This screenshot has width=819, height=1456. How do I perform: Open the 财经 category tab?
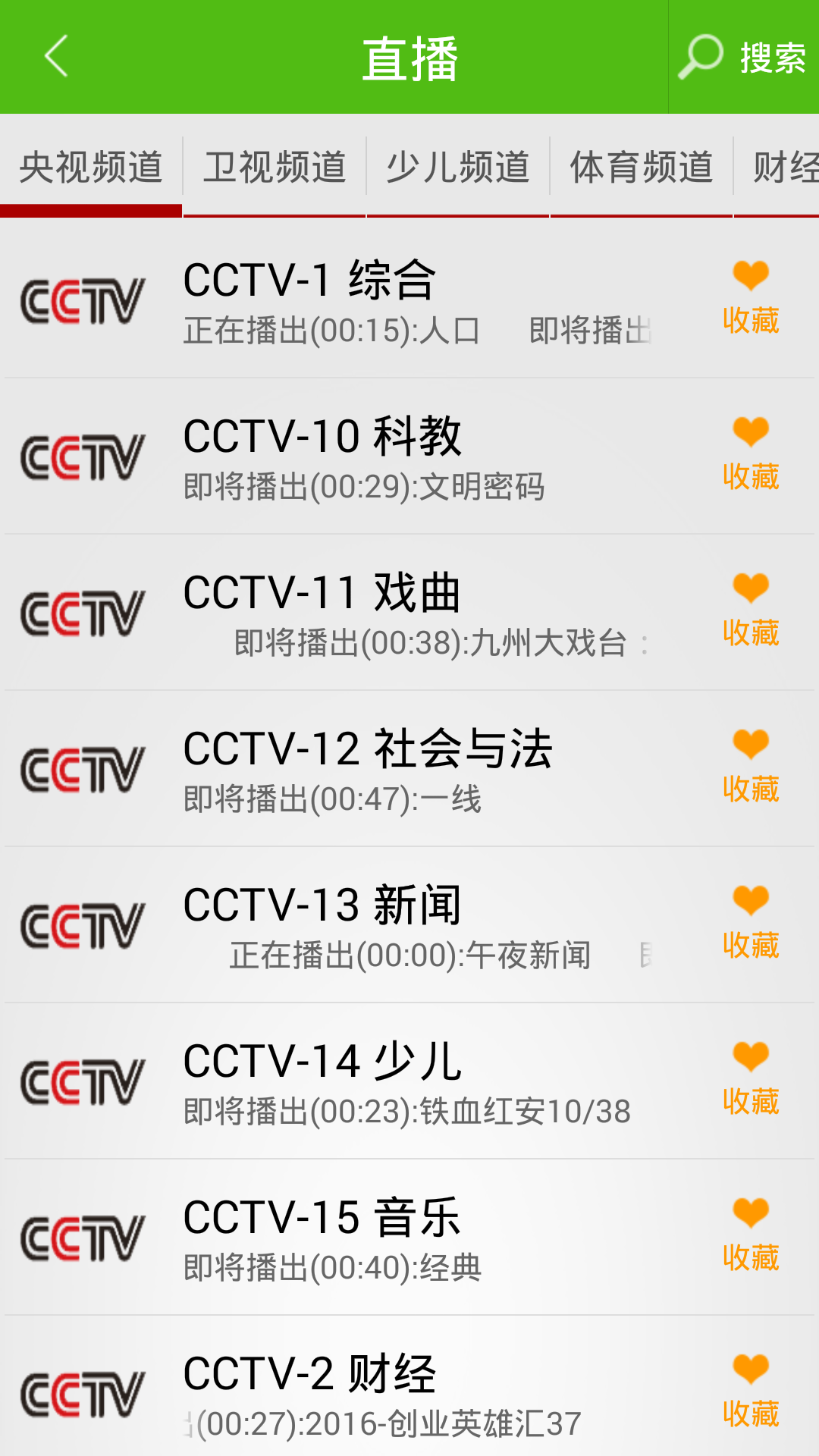(x=789, y=168)
